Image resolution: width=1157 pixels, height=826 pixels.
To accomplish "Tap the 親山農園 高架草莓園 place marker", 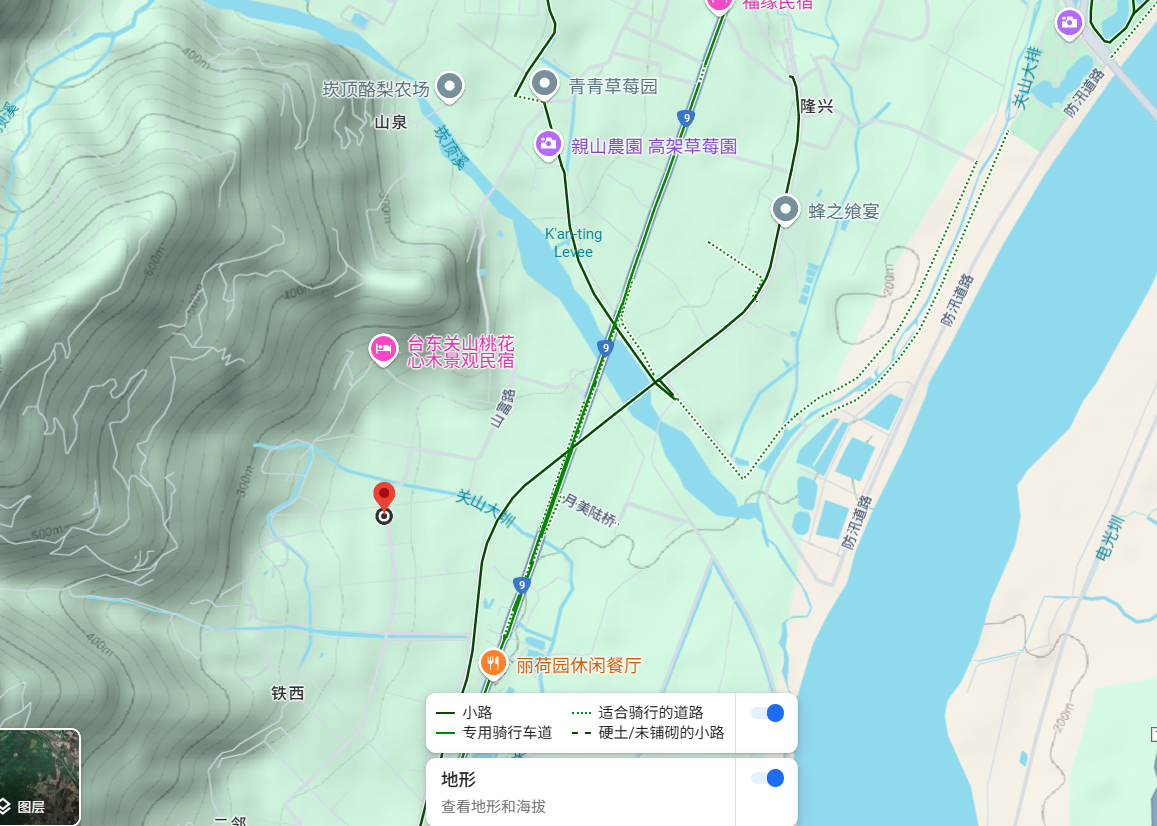I will 547,144.
